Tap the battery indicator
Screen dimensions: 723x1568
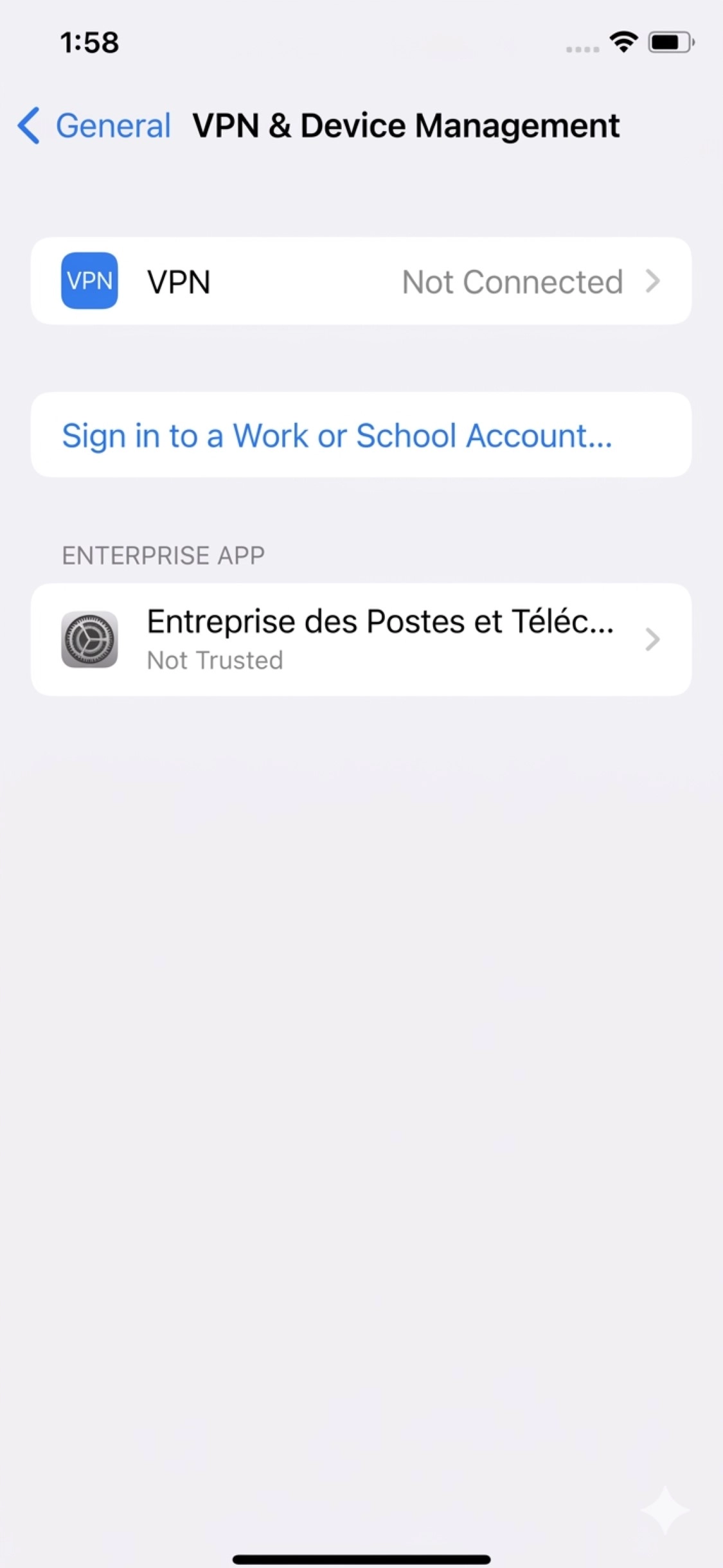coord(668,42)
